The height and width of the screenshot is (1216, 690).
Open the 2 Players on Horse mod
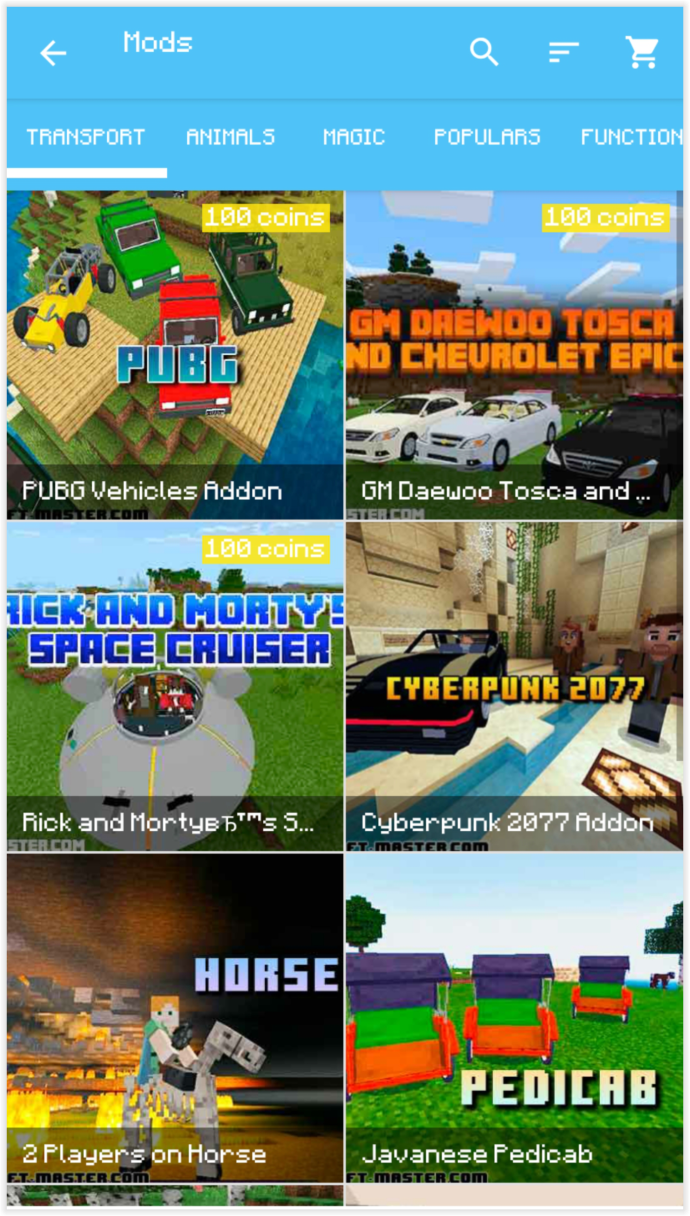[174, 1018]
